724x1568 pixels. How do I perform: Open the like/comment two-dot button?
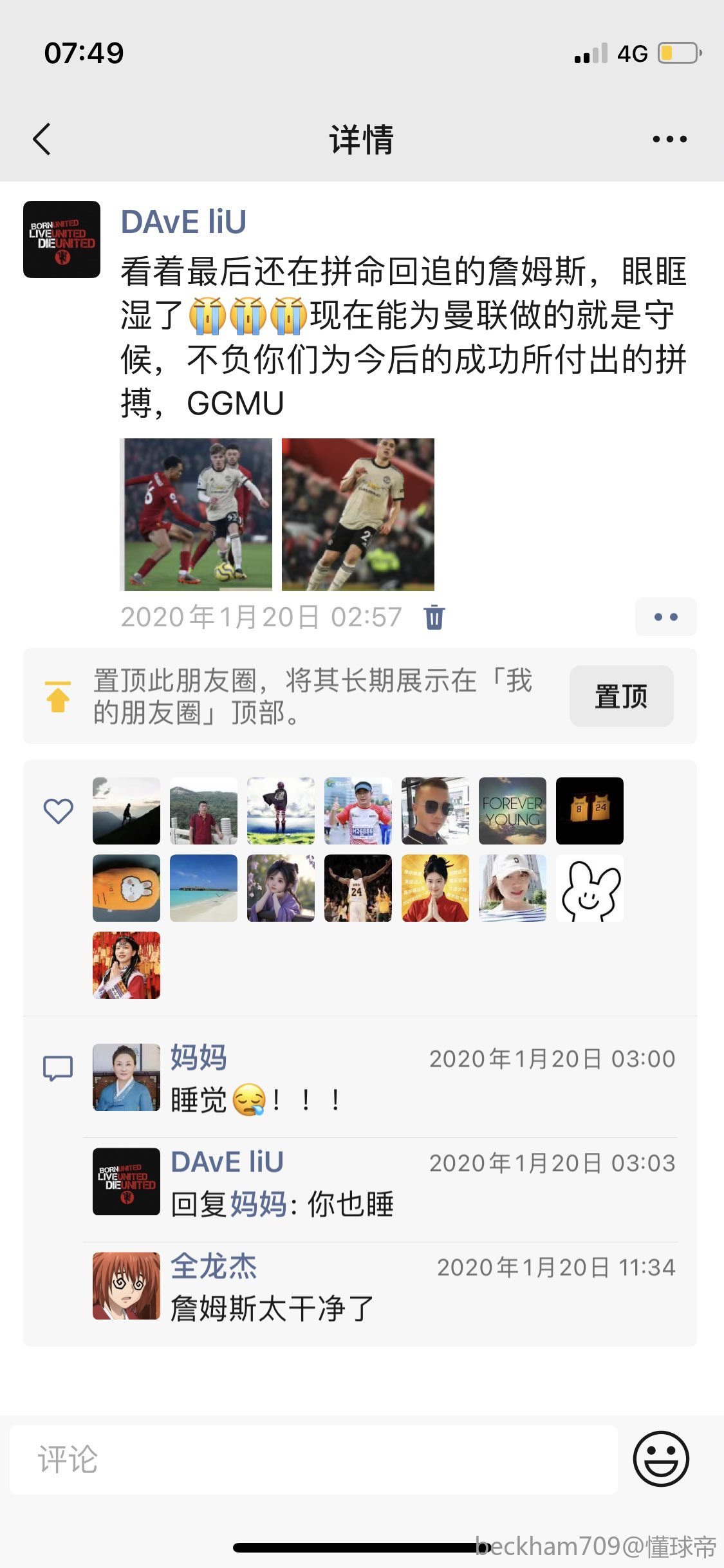click(665, 617)
